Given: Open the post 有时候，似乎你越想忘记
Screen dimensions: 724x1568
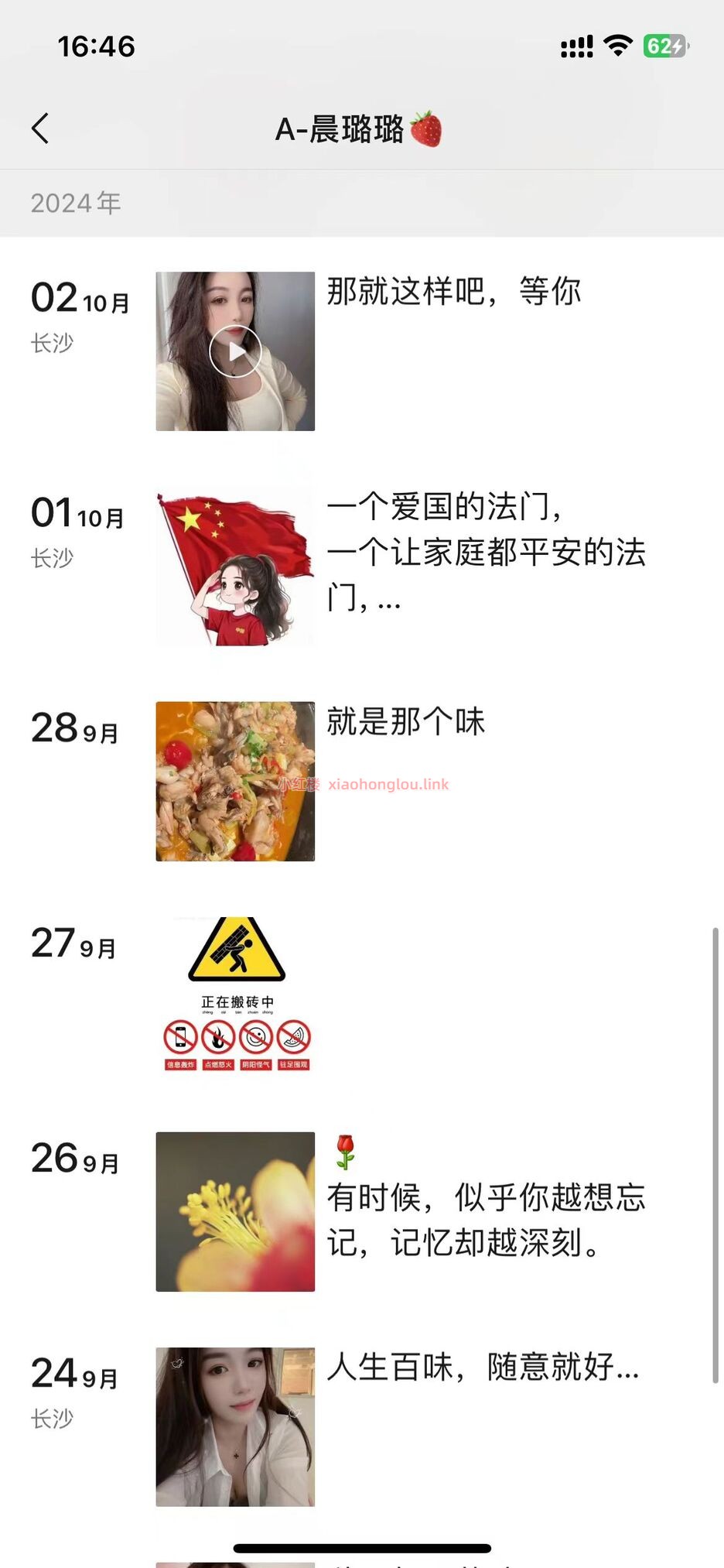Looking at the screenshot, I should click(x=486, y=1219).
